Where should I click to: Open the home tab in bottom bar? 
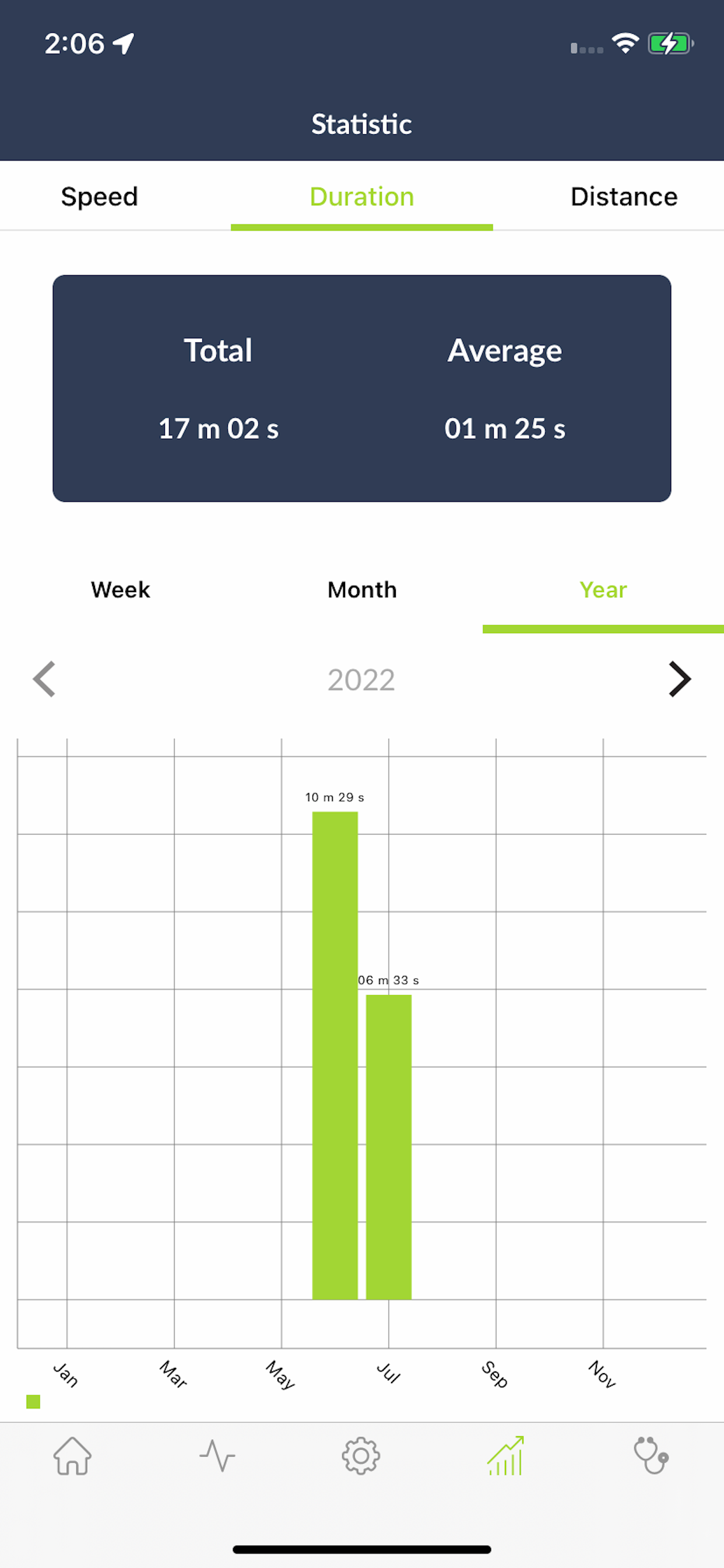tap(72, 1456)
